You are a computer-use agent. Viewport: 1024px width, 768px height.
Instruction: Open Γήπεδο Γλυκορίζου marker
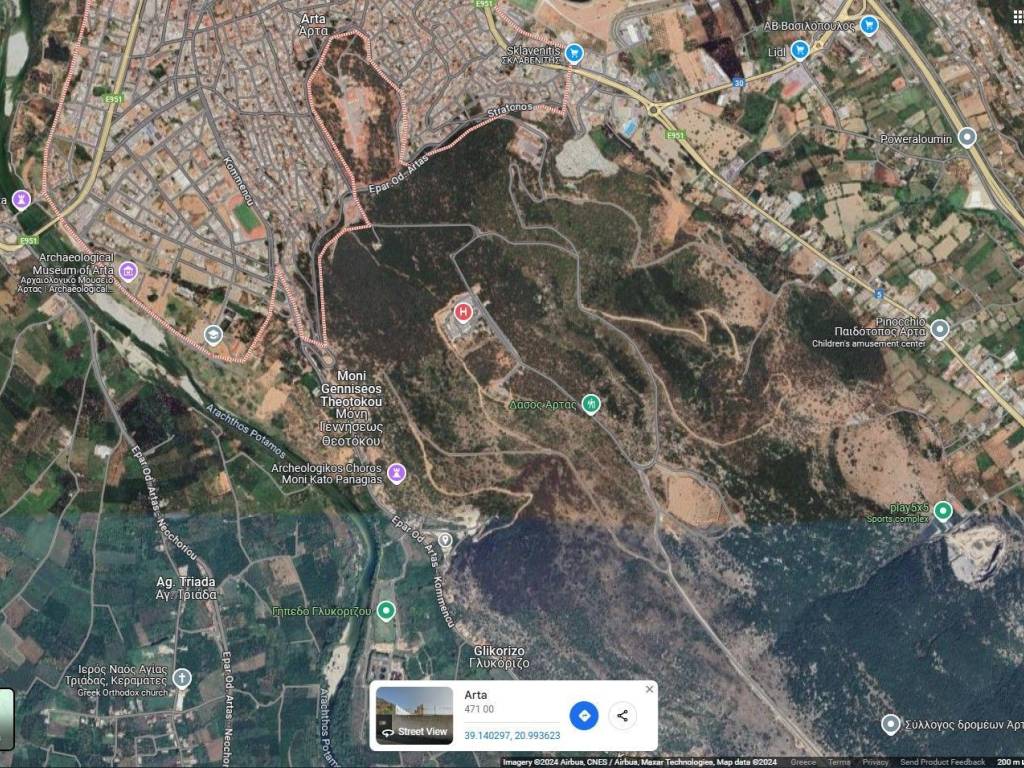[386, 610]
